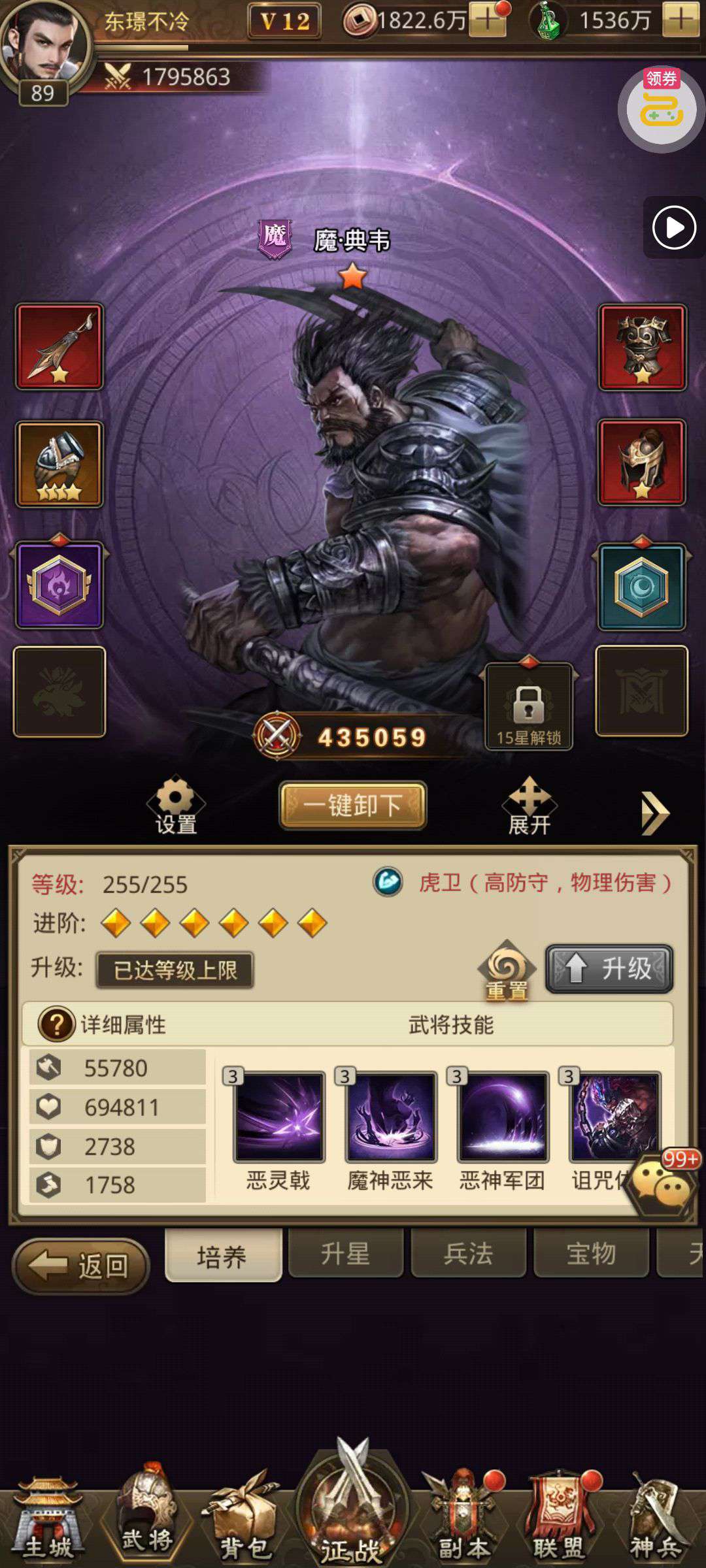Switch to the 兵法 tab
Image resolution: width=706 pixels, height=1568 pixels.
468,1253
